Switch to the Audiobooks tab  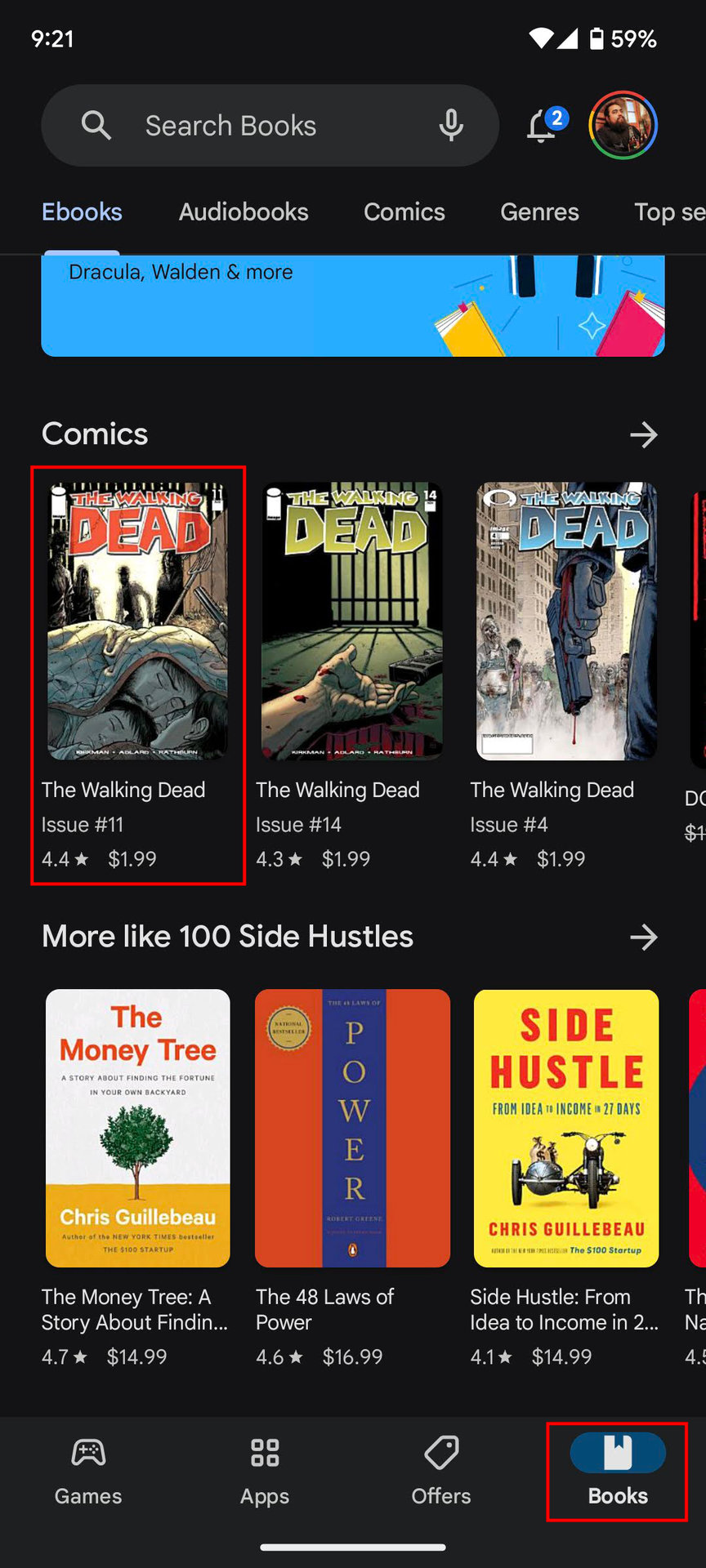[244, 212]
